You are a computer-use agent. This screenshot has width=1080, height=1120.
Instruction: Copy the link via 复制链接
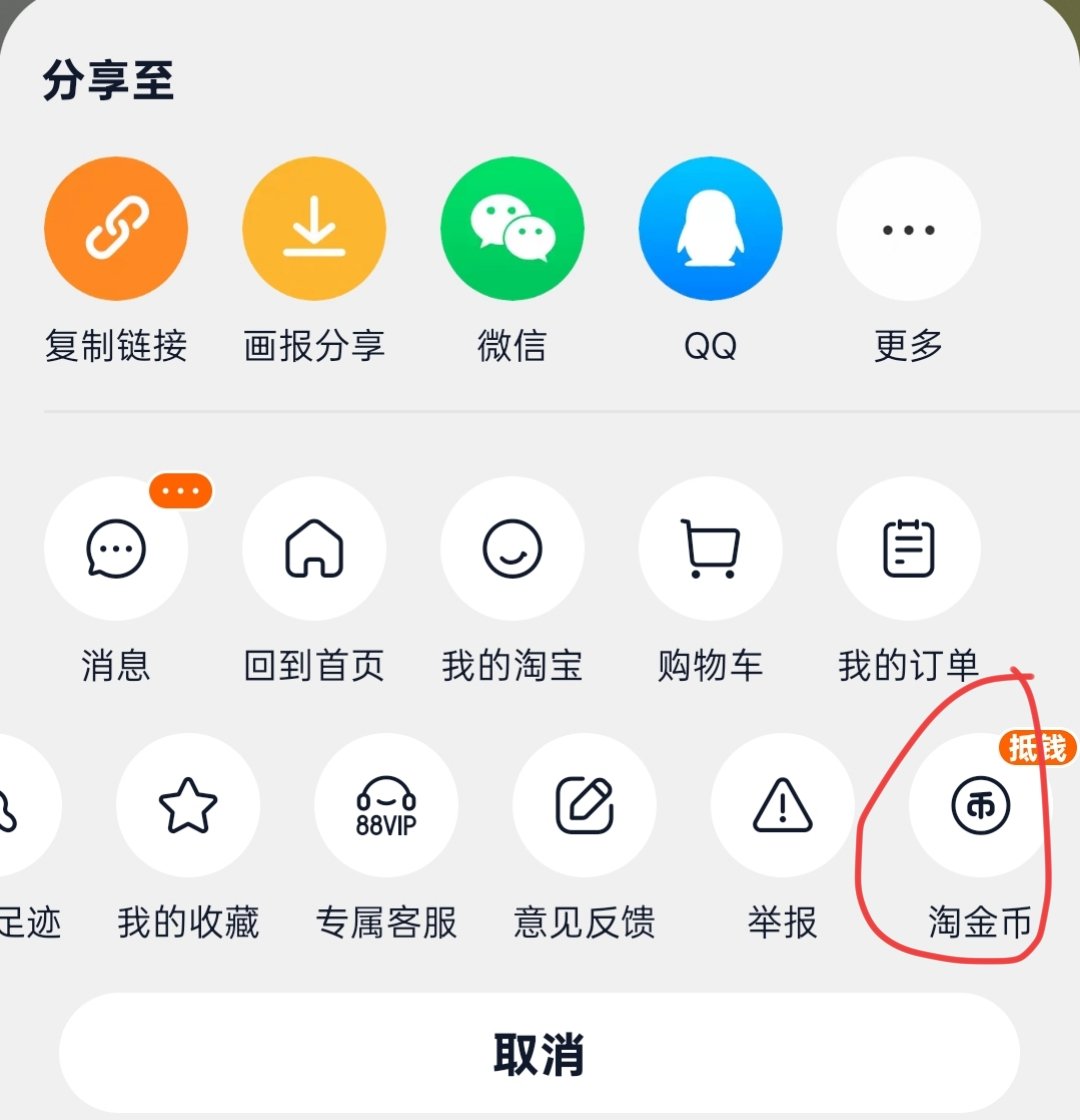(x=116, y=229)
